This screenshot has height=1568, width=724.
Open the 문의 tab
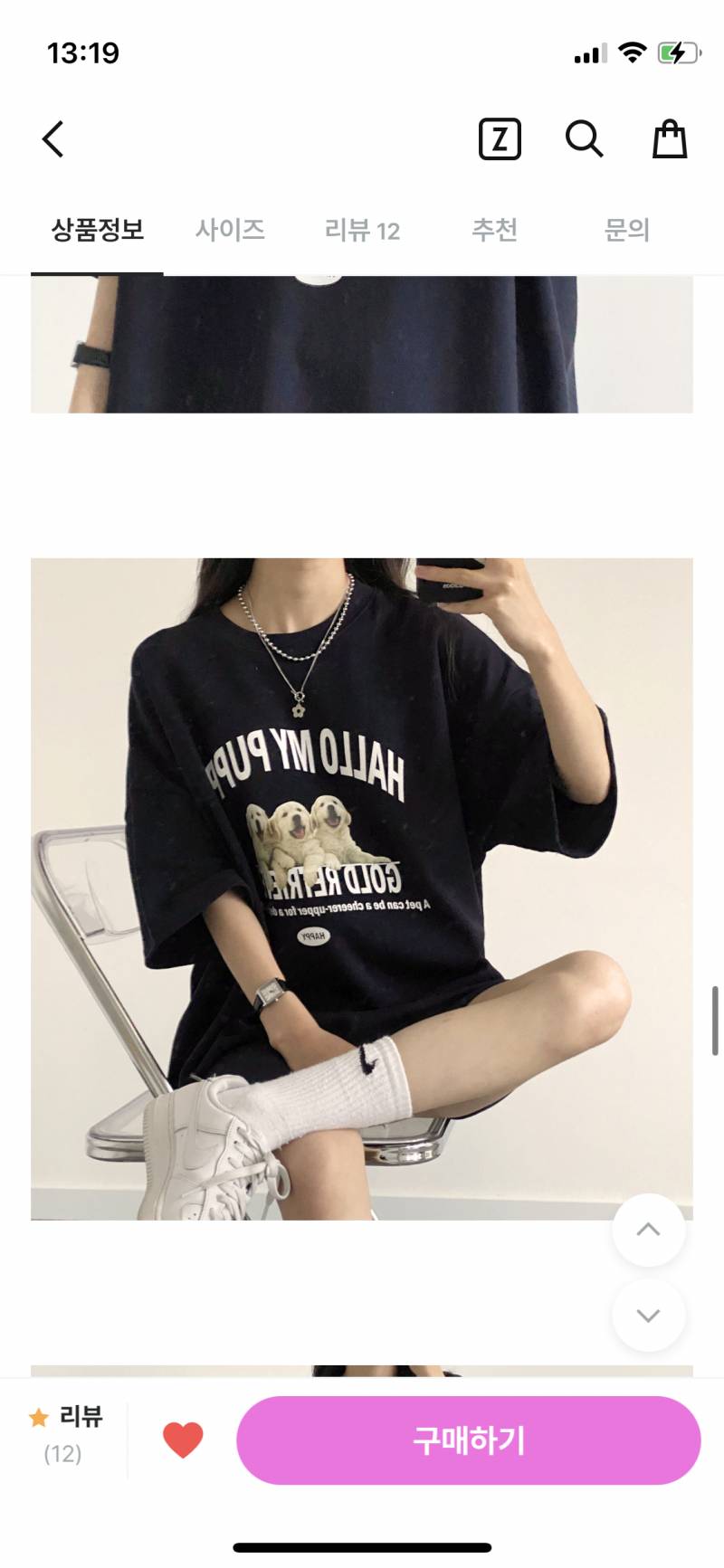[x=627, y=230]
